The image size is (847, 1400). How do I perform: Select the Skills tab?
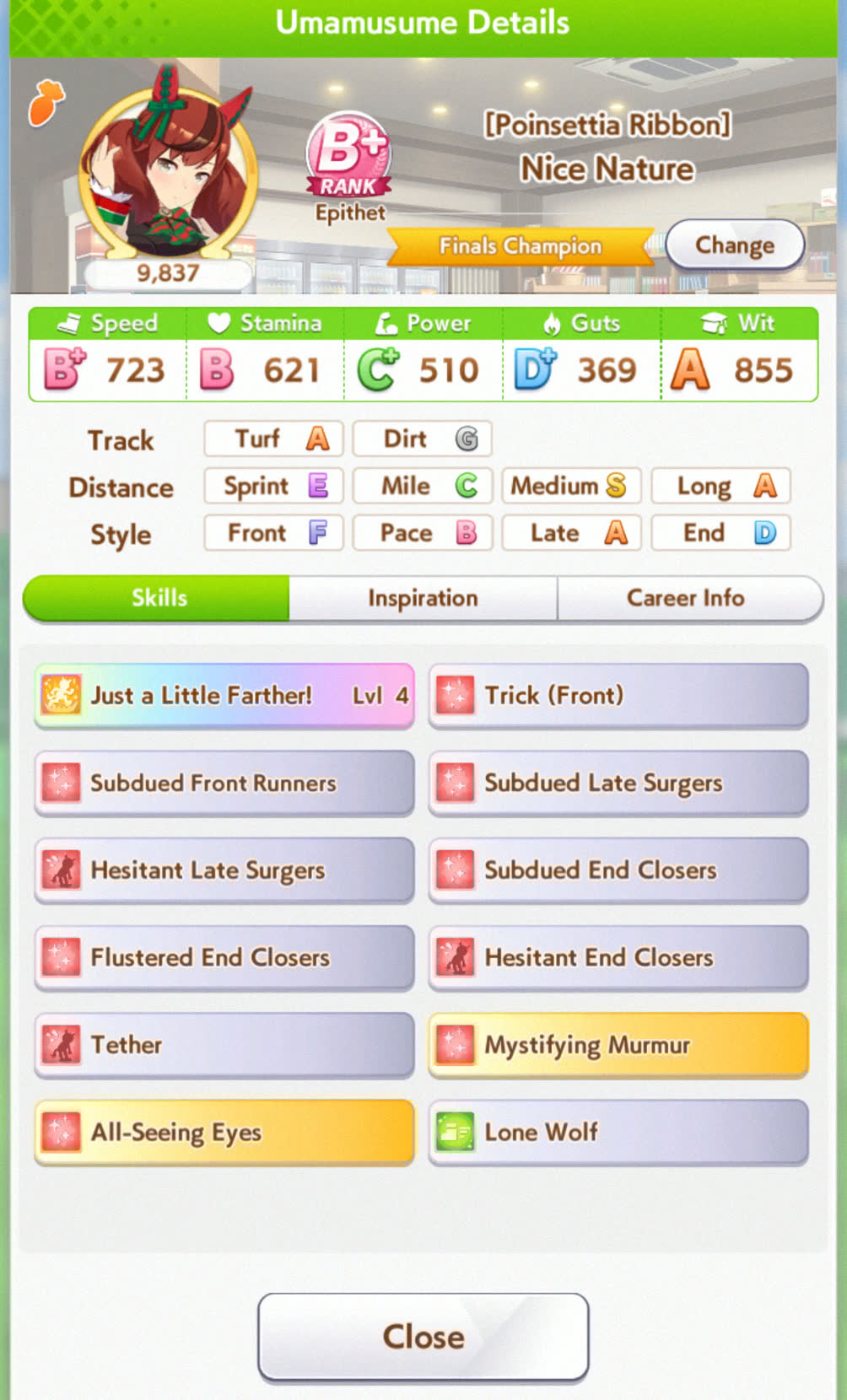[x=159, y=598]
